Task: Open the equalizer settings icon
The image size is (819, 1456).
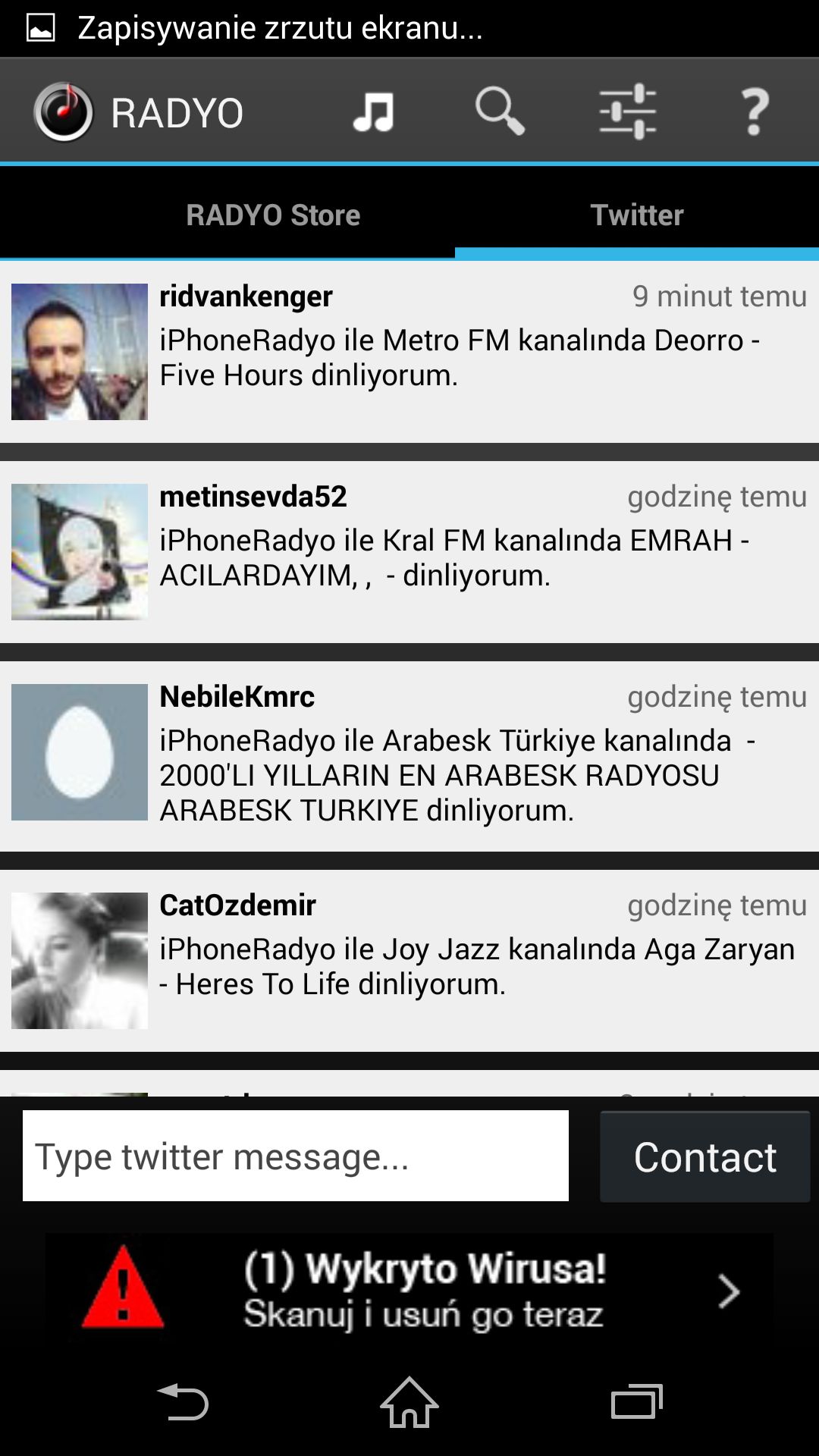Action: 627,111
